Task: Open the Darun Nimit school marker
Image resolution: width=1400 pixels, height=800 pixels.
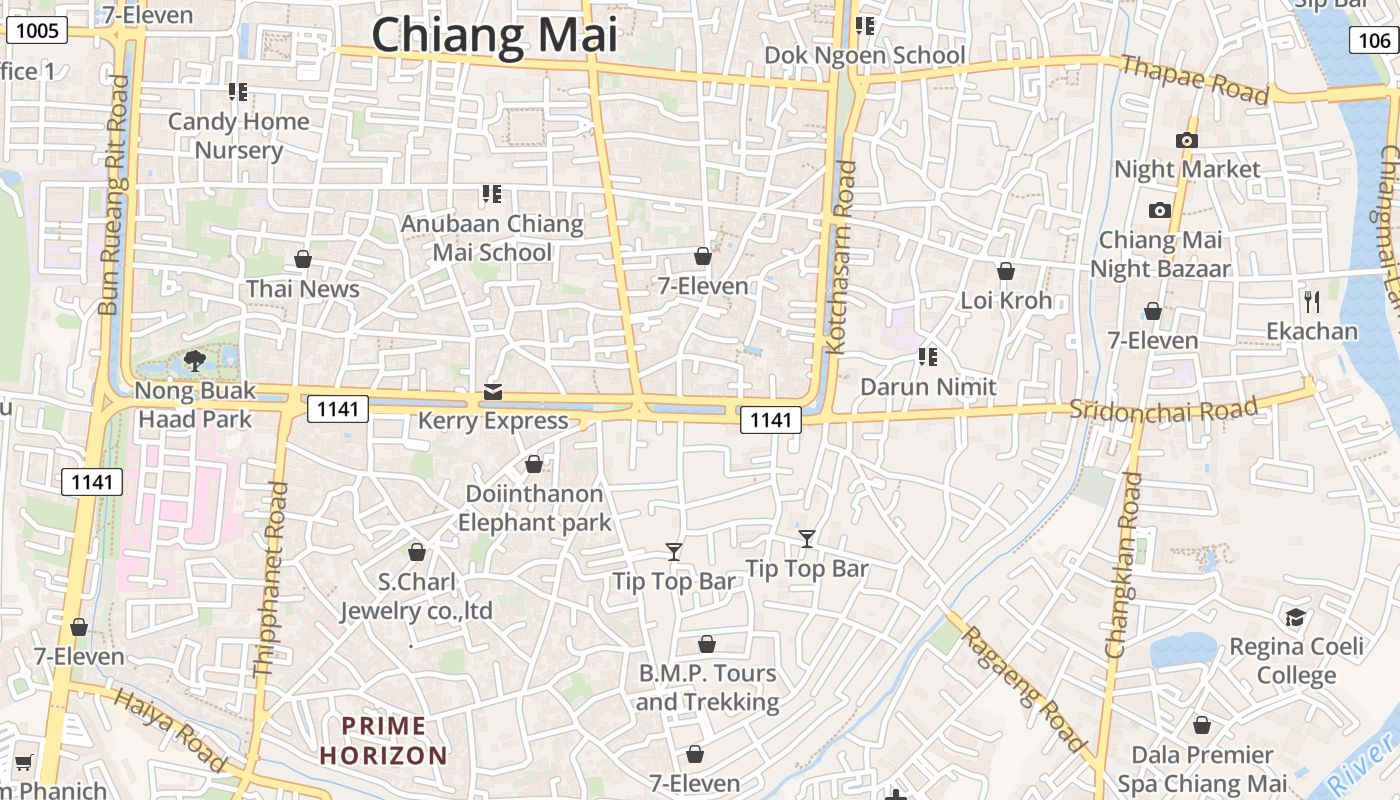Action: 928,357
